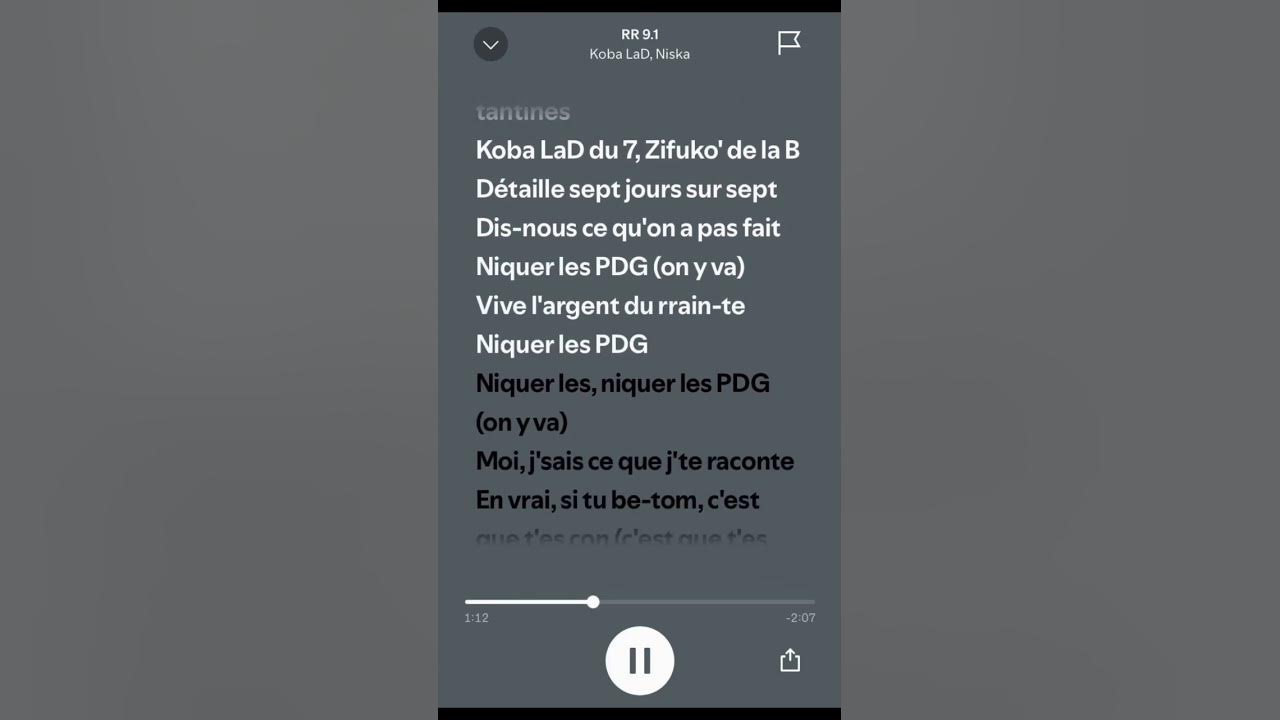Image resolution: width=1280 pixels, height=720 pixels.
Task: Jump to lyric line "Vive l'argent du rrain-te"
Action: [610, 305]
